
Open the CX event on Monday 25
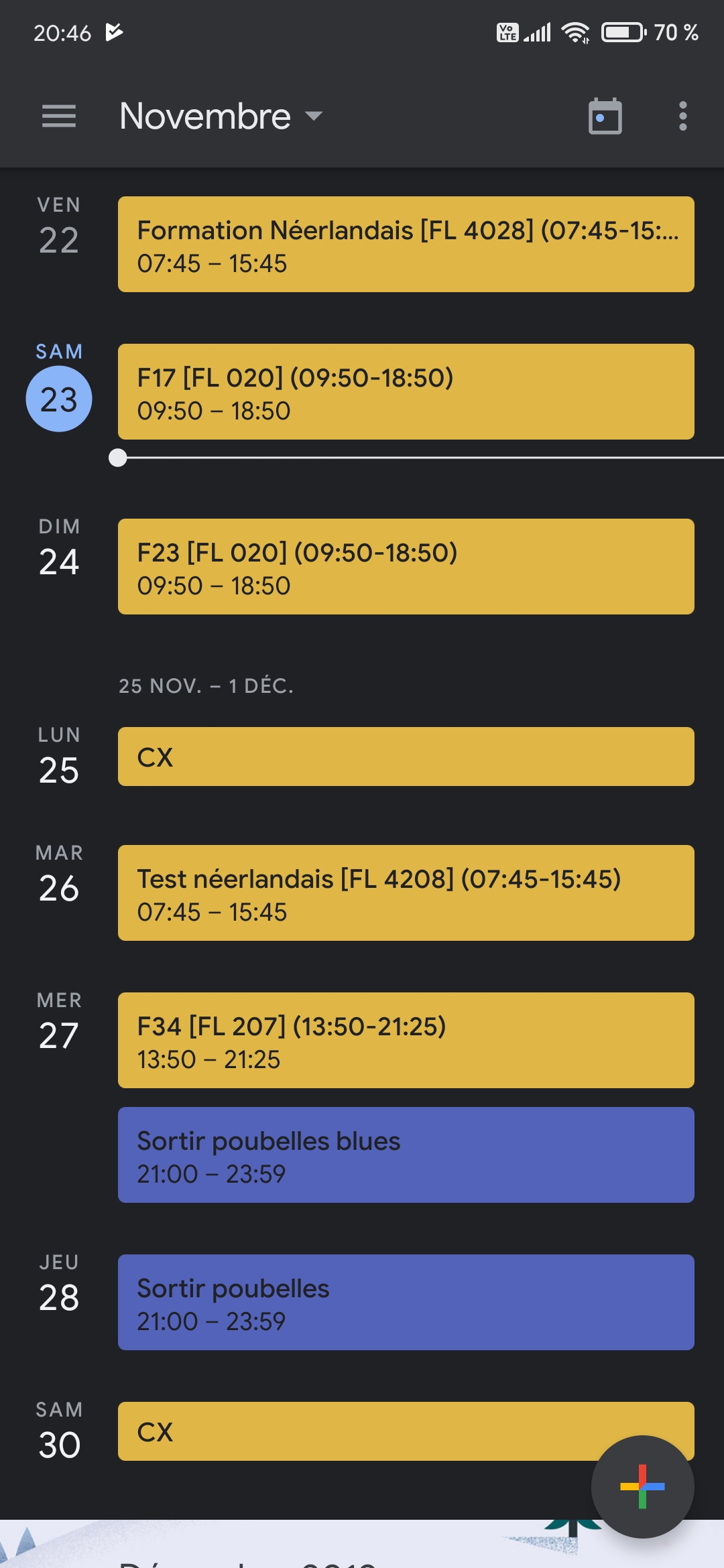406,757
